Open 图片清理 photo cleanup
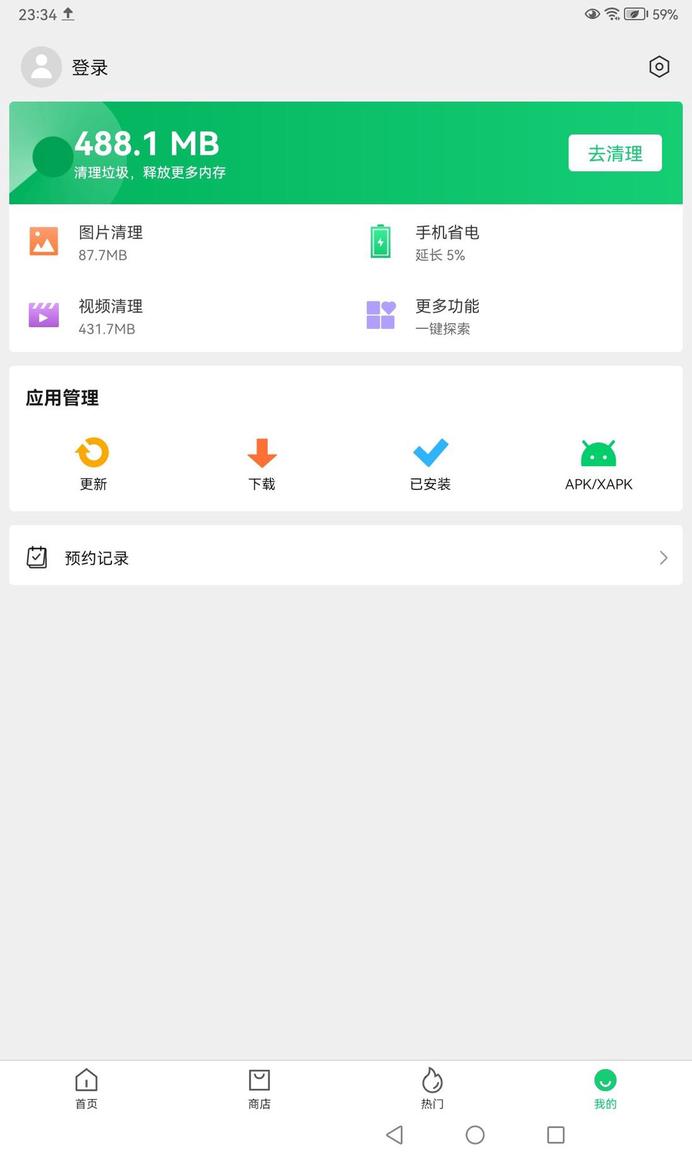692x1154 pixels. pos(110,242)
